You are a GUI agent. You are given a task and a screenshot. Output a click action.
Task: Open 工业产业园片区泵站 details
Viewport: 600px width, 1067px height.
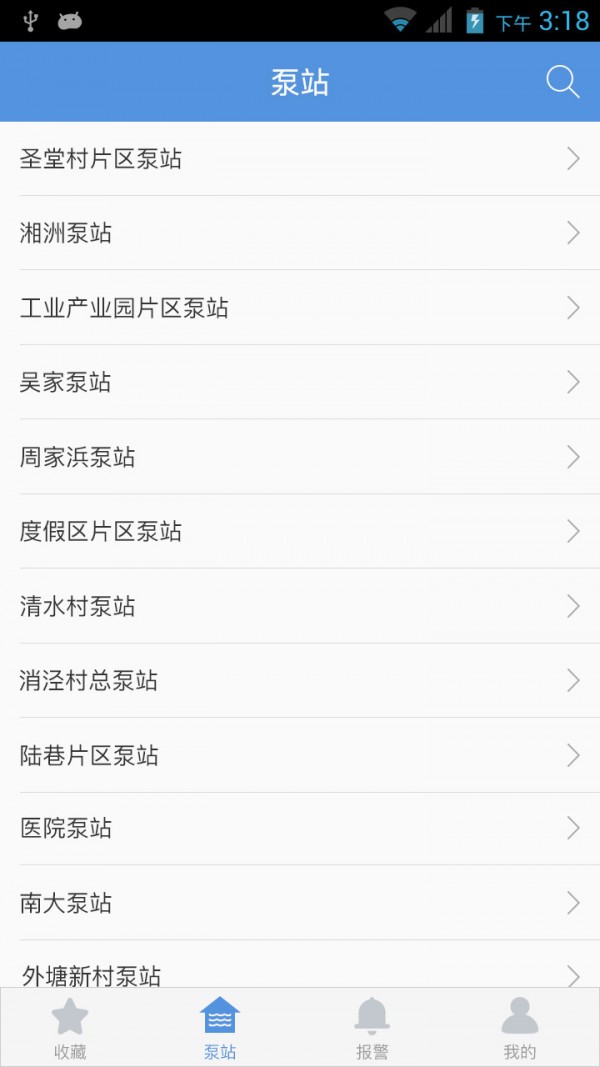point(300,308)
